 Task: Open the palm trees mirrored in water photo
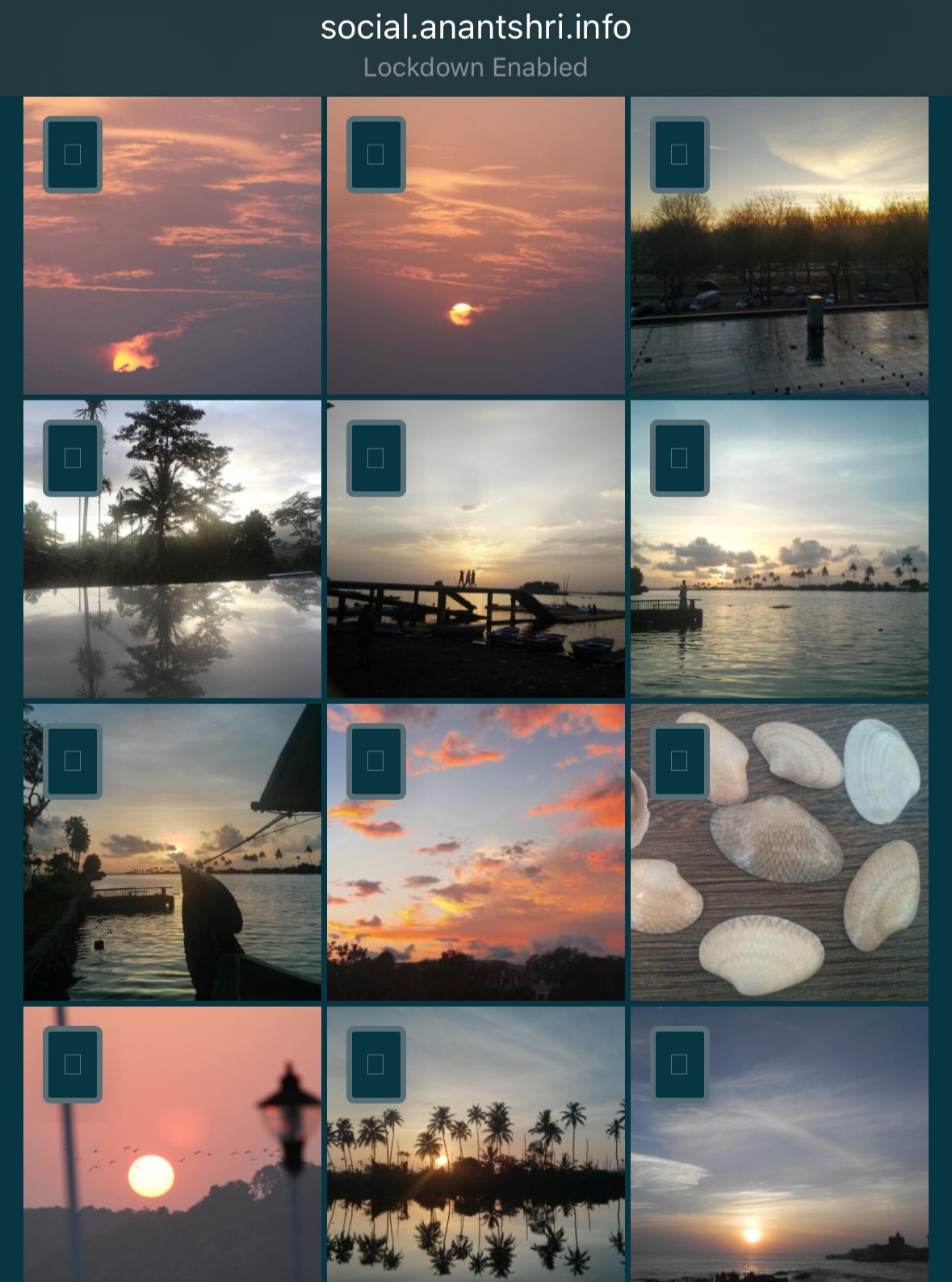click(476, 1163)
